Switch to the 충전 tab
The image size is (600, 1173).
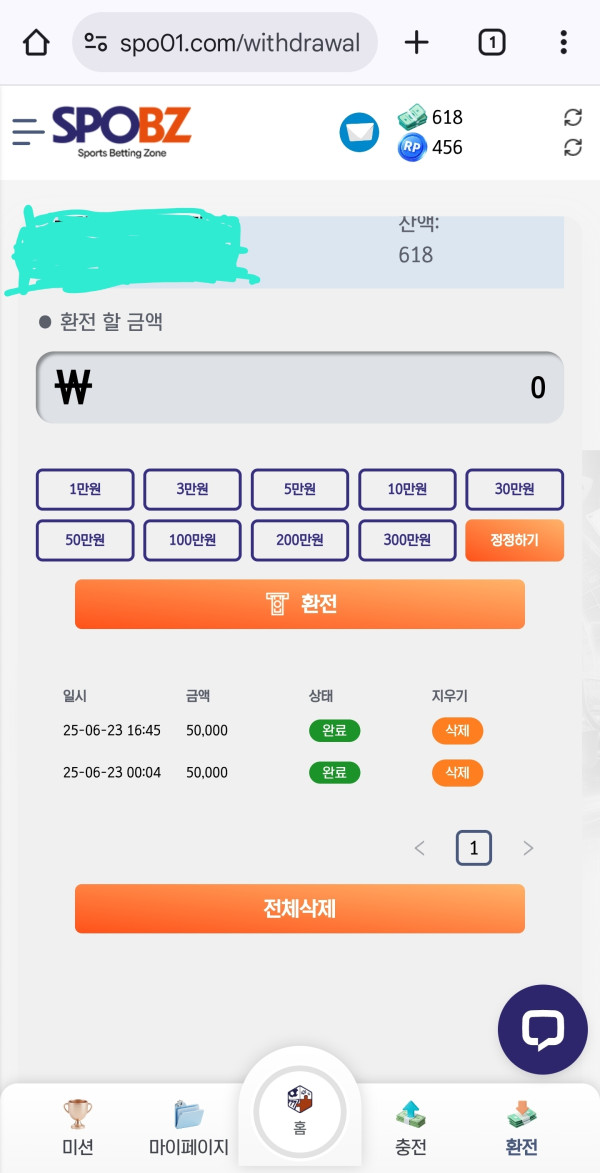(411, 1127)
